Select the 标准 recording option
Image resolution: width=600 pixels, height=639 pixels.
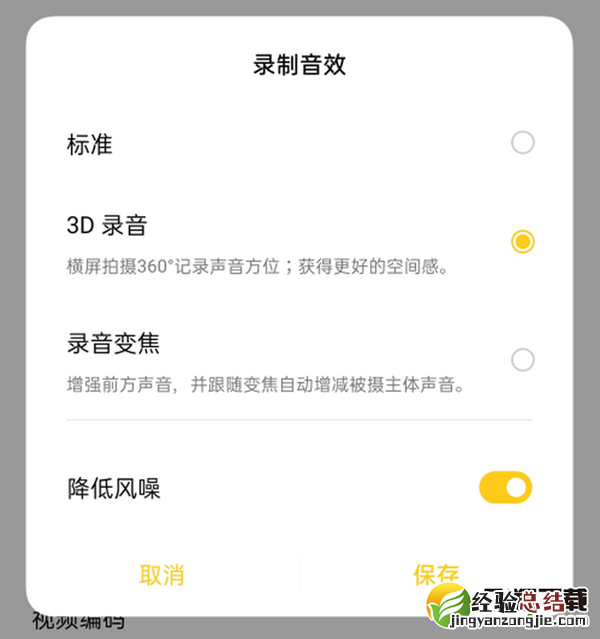pos(522,143)
